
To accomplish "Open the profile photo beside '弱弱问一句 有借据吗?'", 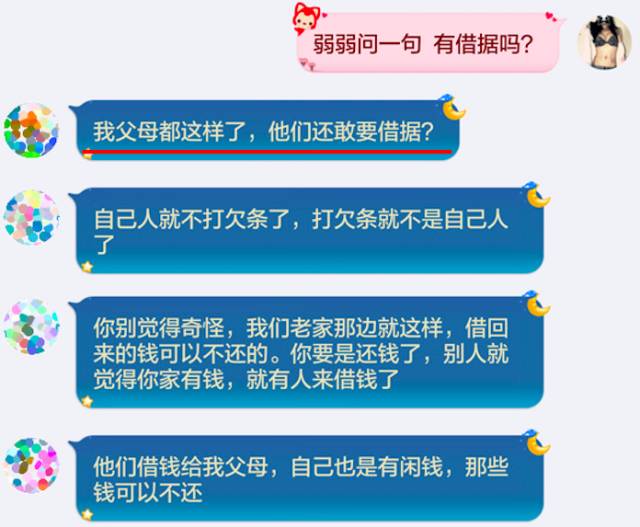I will coord(605,42).
